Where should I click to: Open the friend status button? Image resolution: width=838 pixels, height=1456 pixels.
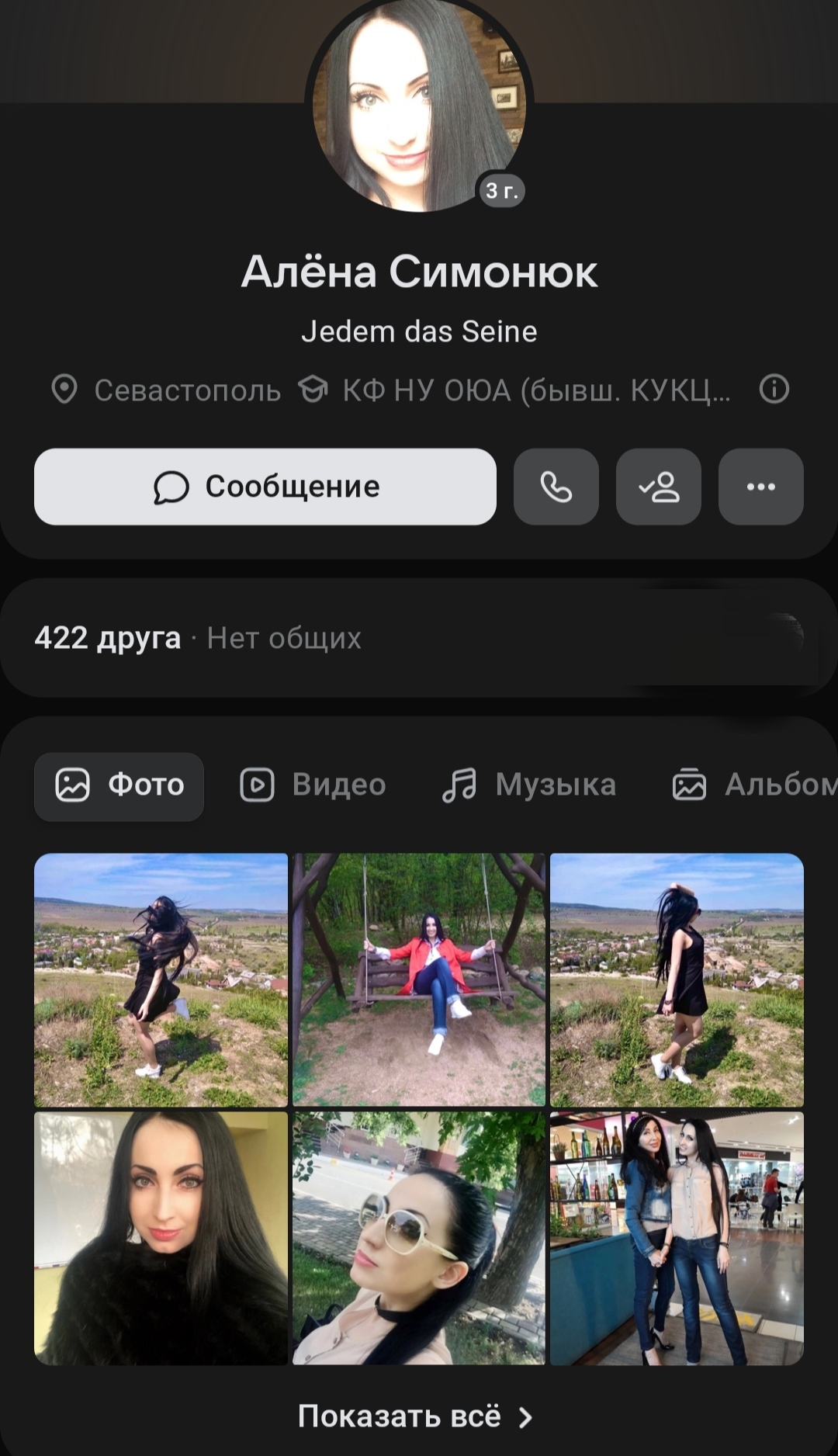(x=658, y=487)
